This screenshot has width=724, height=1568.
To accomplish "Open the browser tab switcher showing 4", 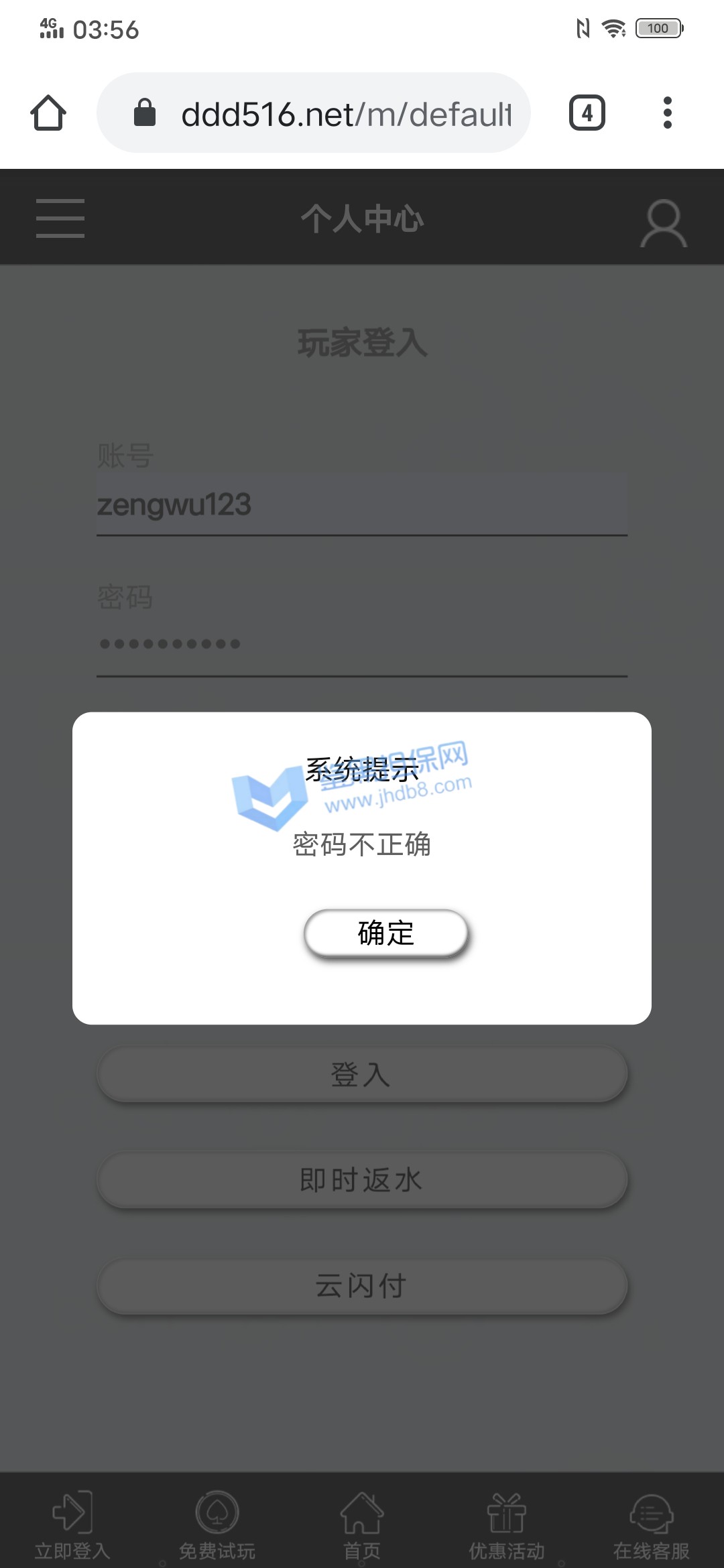I will 587,113.
